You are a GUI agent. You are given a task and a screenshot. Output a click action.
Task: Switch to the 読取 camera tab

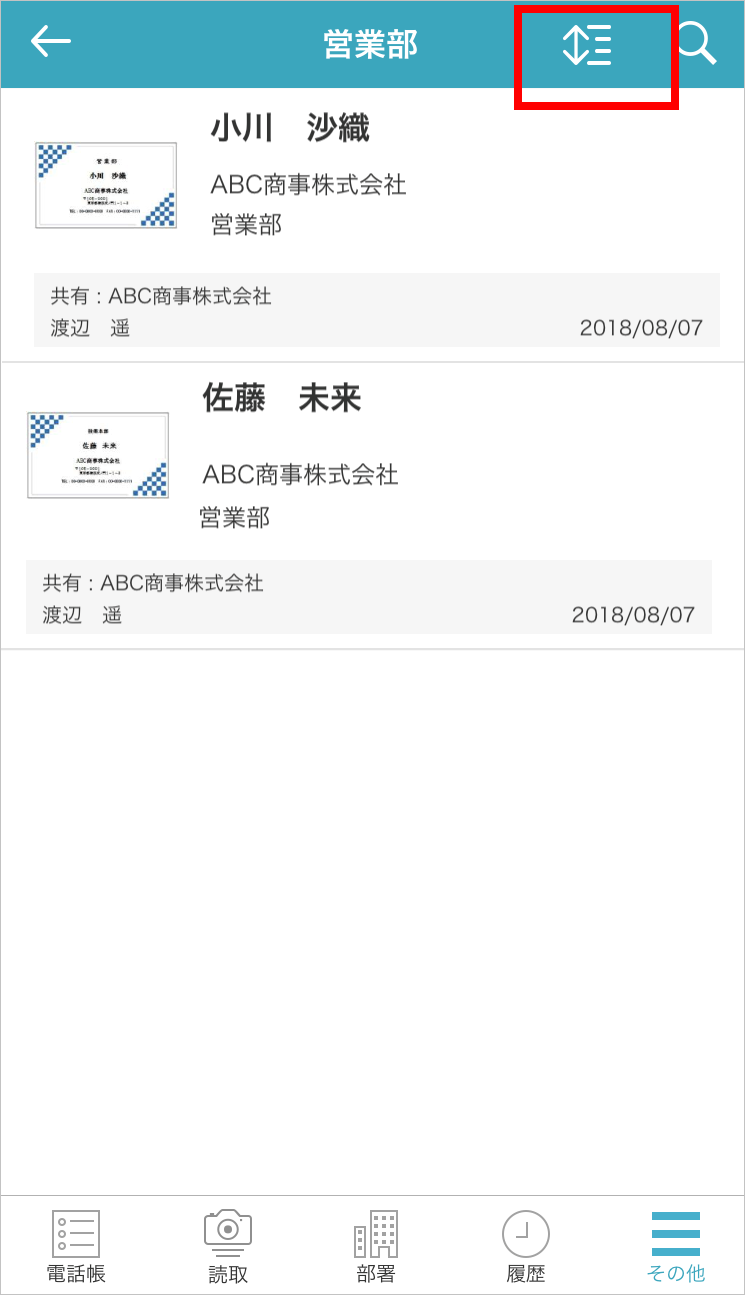(228, 1246)
